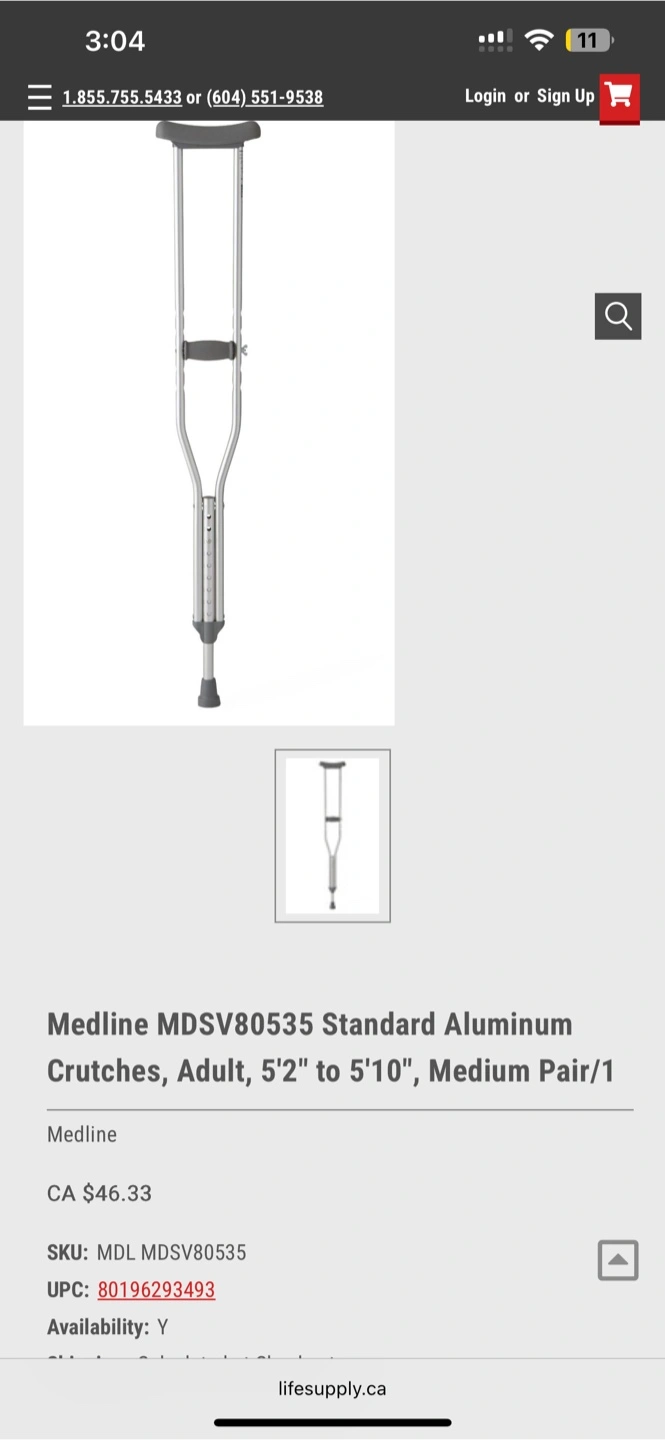This screenshot has height=1440, width=665.
Task: Open the UPC 80196293493 link
Action: pyautogui.click(x=156, y=1290)
